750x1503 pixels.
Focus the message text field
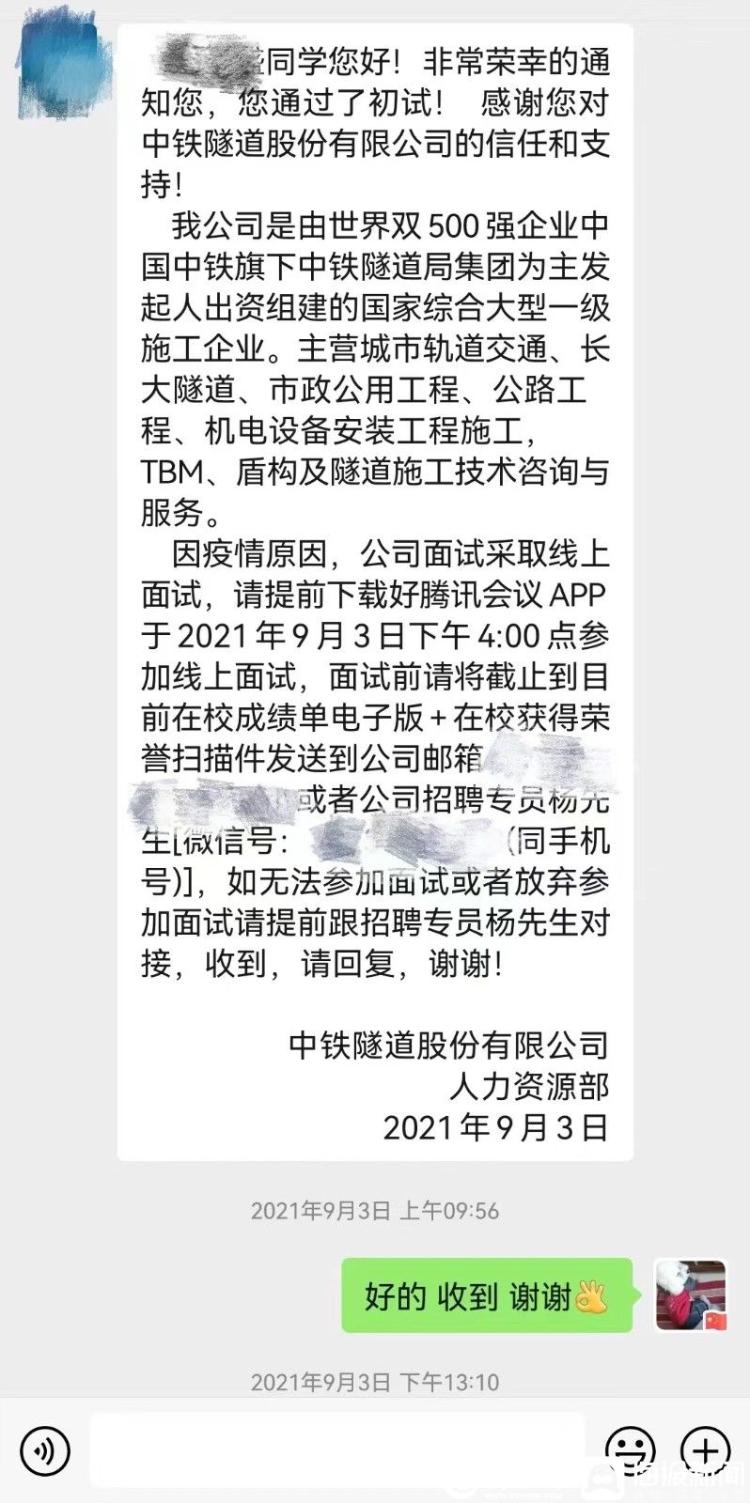pyautogui.click(x=338, y=1450)
